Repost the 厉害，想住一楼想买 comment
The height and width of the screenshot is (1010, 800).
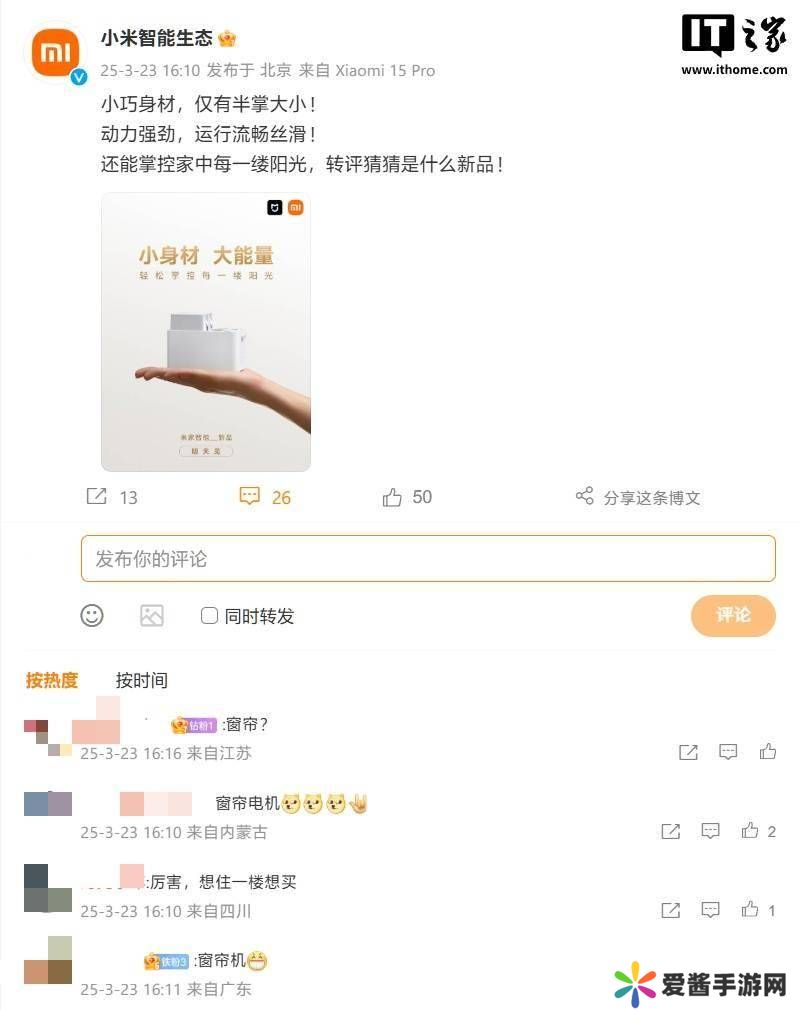(x=671, y=910)
